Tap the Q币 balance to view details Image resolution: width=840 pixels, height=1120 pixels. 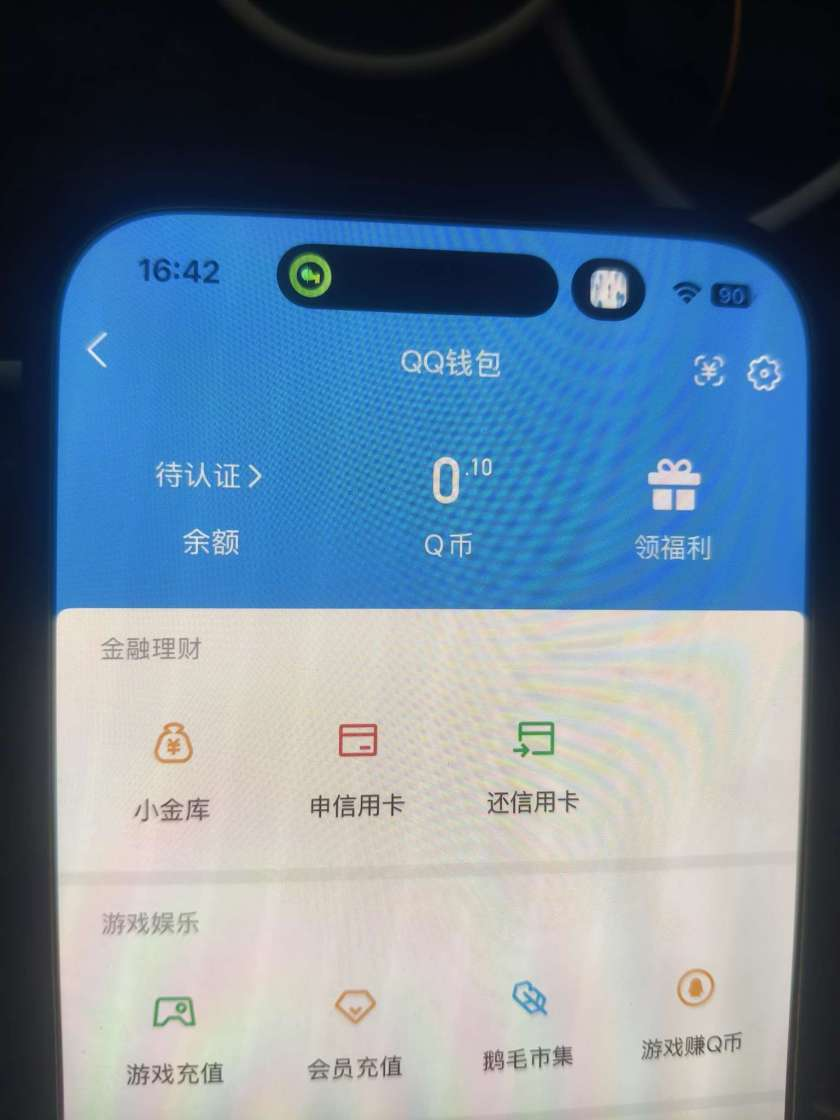pos(448,546)
